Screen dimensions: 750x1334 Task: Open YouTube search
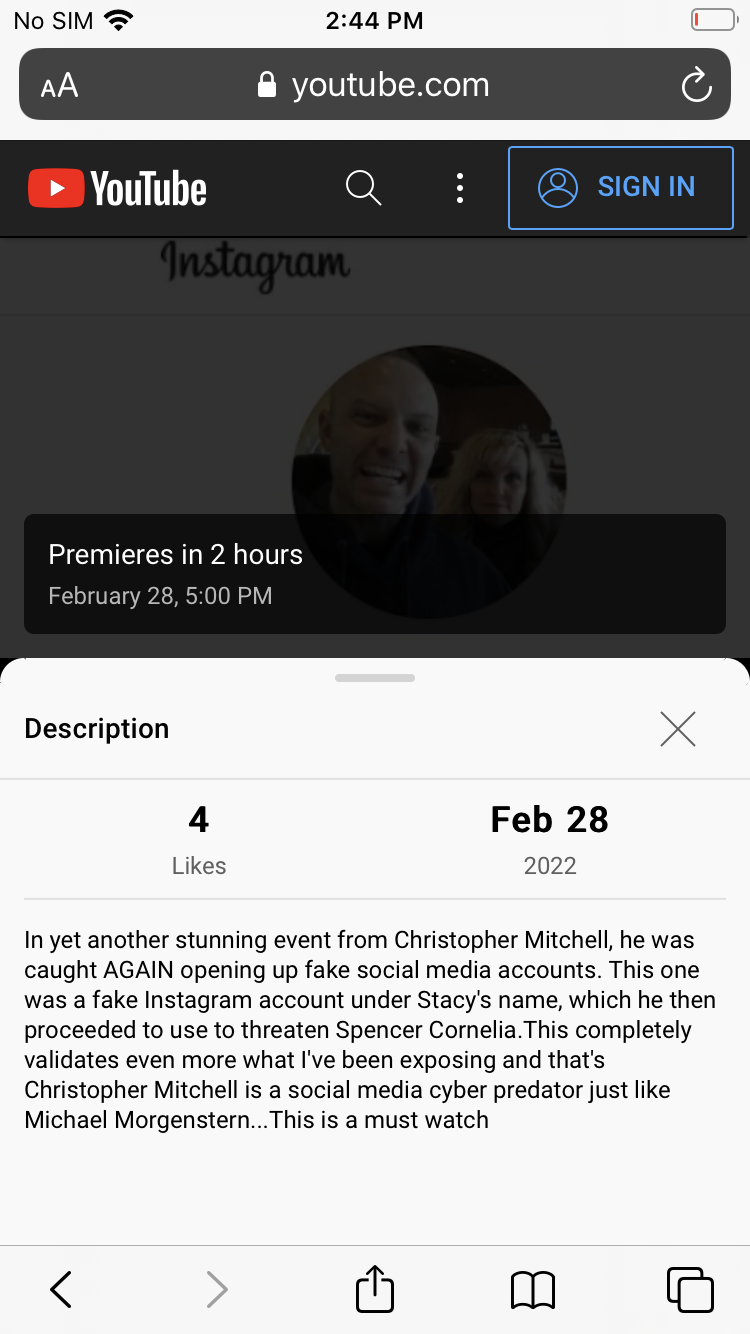(363, 188)
